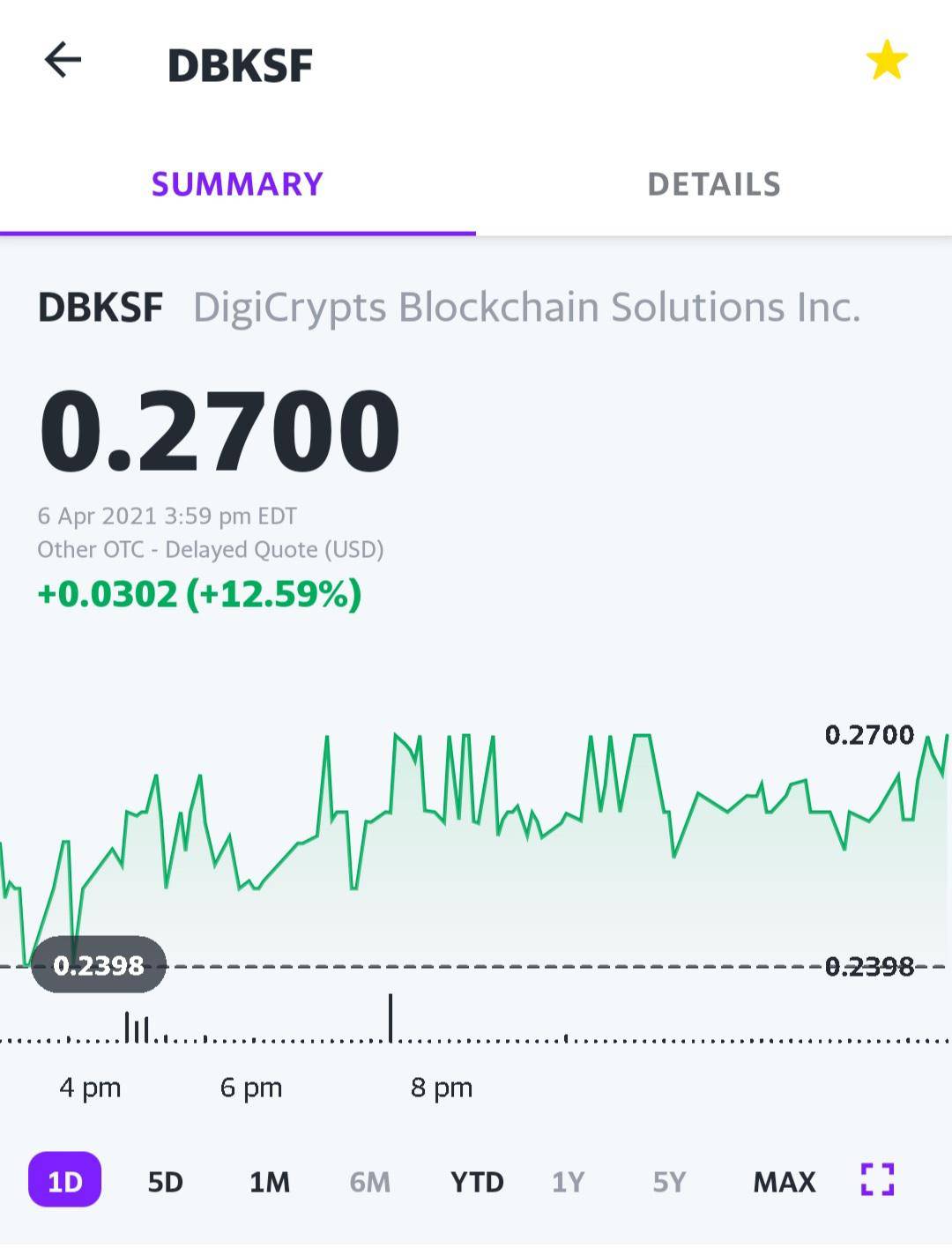The height and width of the screenshot is (1248, 952).
Task: Tap the back arrow to exit DBKSF quote
Action: (x=62, y=60)
